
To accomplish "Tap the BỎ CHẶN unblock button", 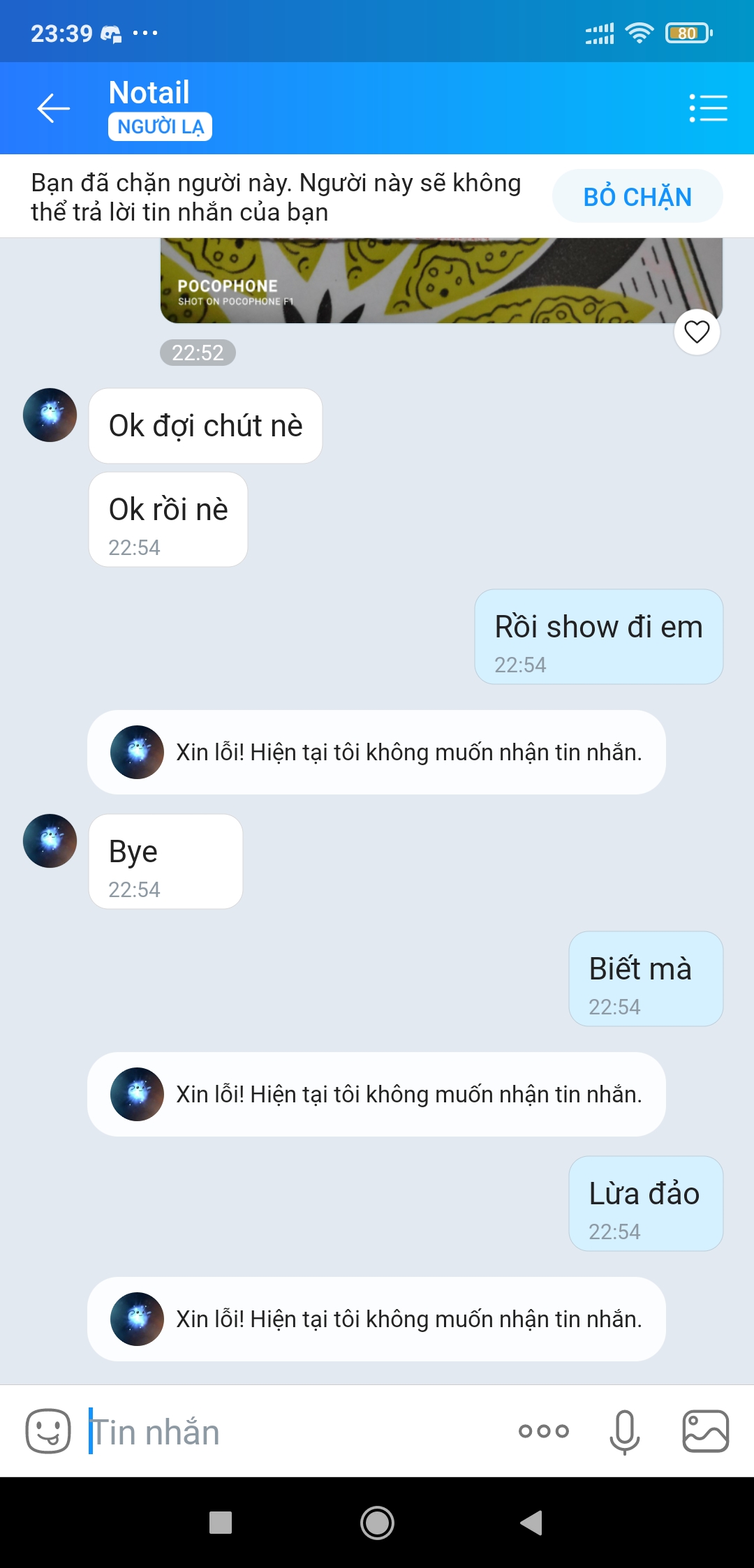I will (x=637, y=197).
